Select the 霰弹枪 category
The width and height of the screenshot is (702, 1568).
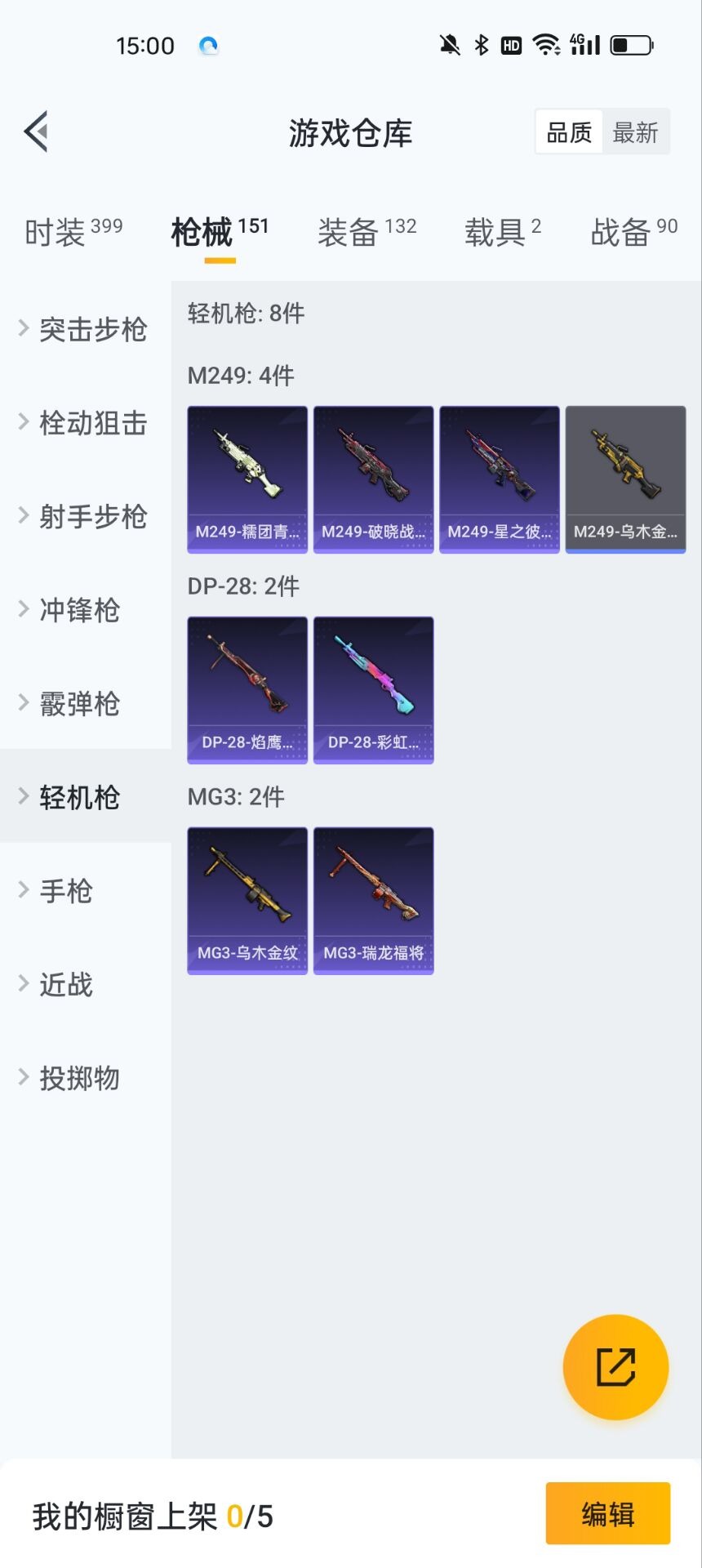[79, 703]
